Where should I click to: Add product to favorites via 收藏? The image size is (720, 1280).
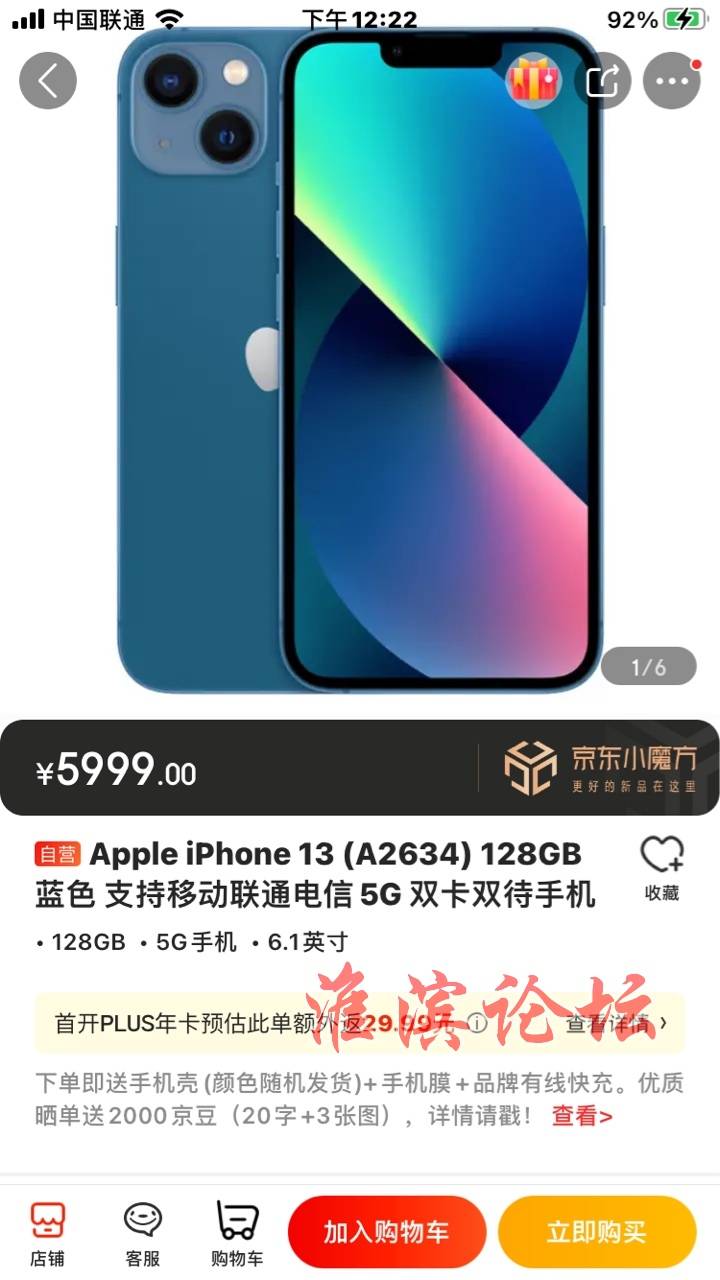click(x=661, y=868)
